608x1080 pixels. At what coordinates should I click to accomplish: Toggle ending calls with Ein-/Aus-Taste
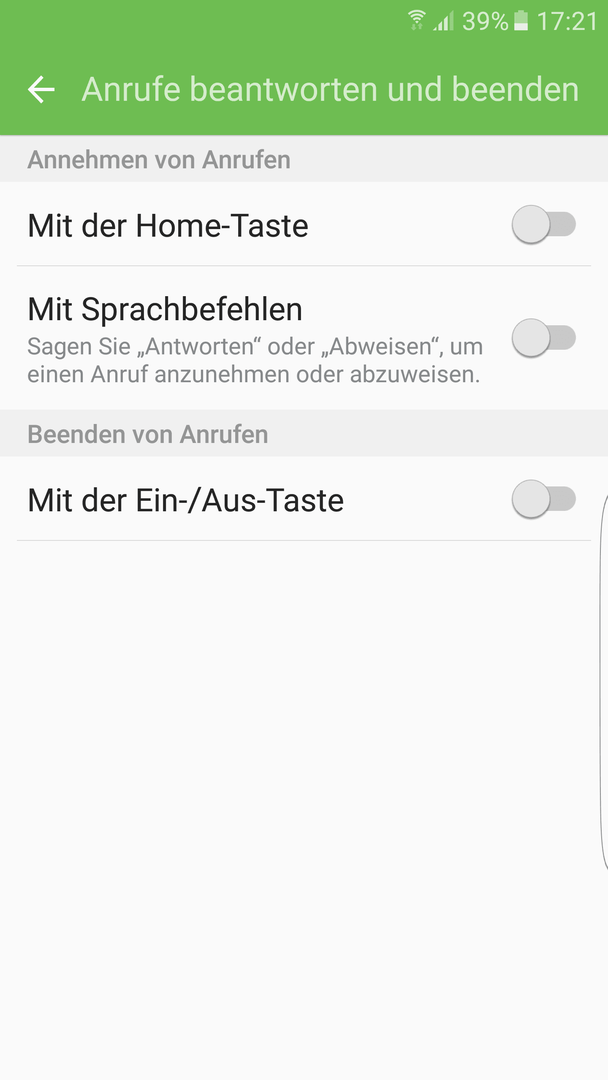point(543,499)
